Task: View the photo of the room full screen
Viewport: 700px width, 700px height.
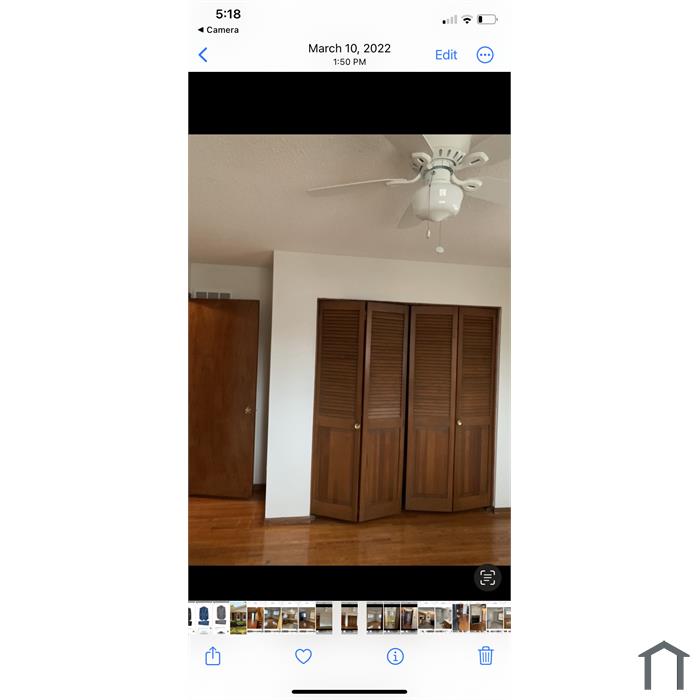Action: pos(349,350)
